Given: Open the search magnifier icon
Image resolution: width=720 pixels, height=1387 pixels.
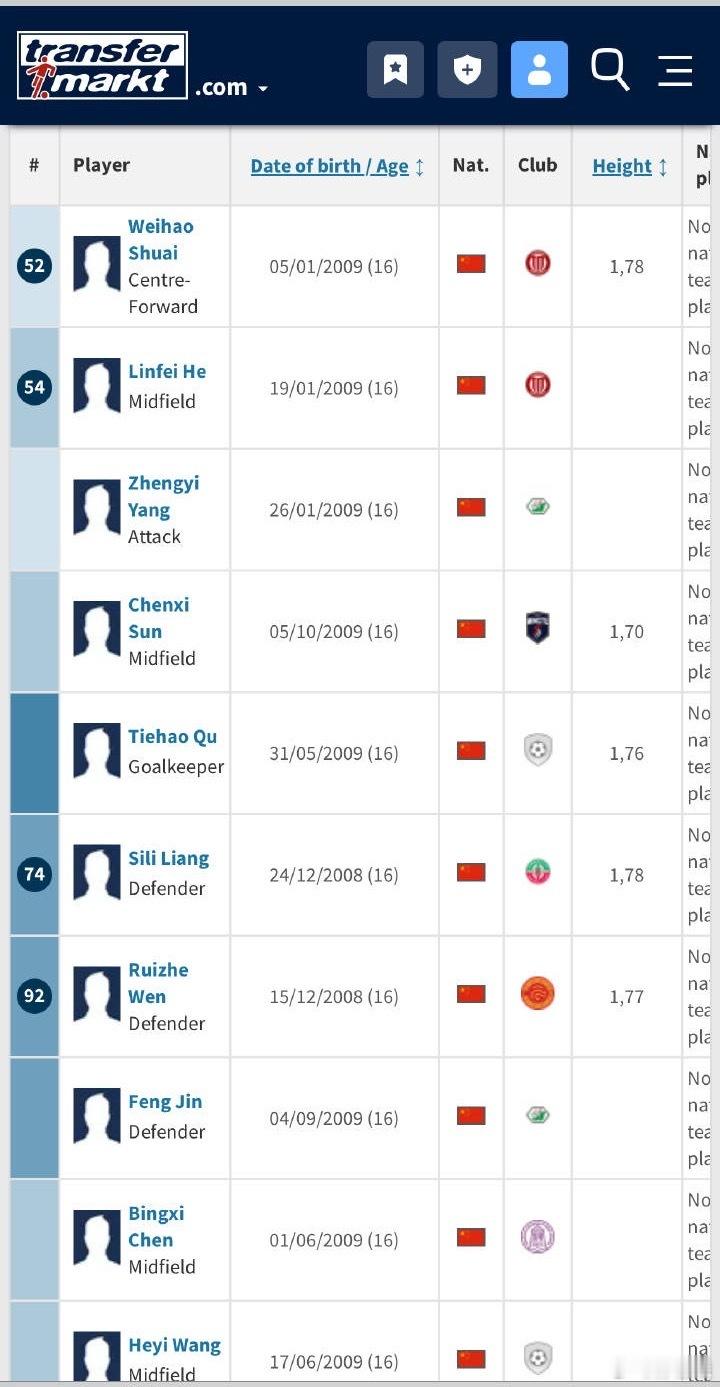Looking at the screenshot, I should click(x=610, y=70).
